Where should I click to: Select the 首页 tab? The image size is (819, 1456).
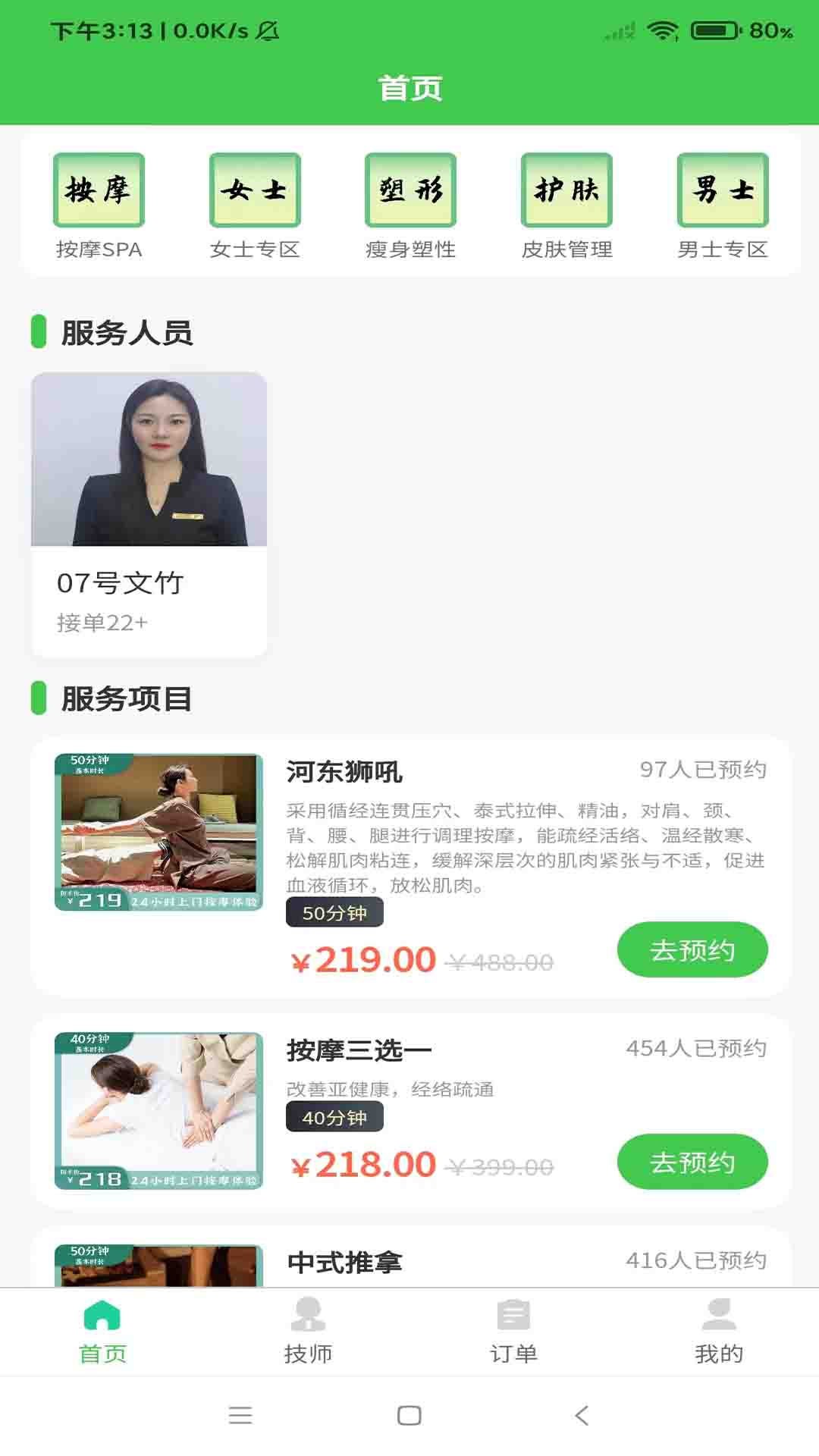[x=102, y=1331]
